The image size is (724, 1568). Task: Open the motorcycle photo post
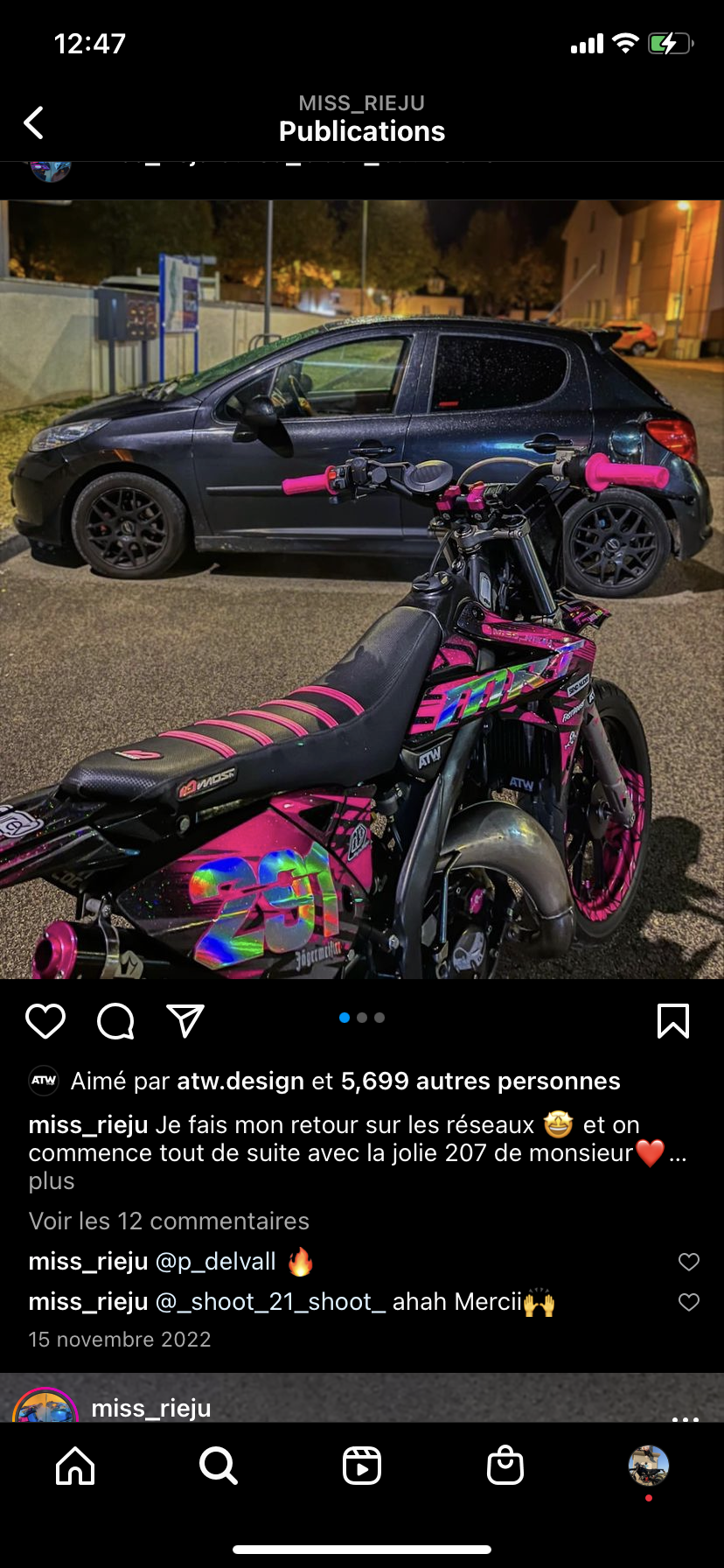tap(362, 589)
